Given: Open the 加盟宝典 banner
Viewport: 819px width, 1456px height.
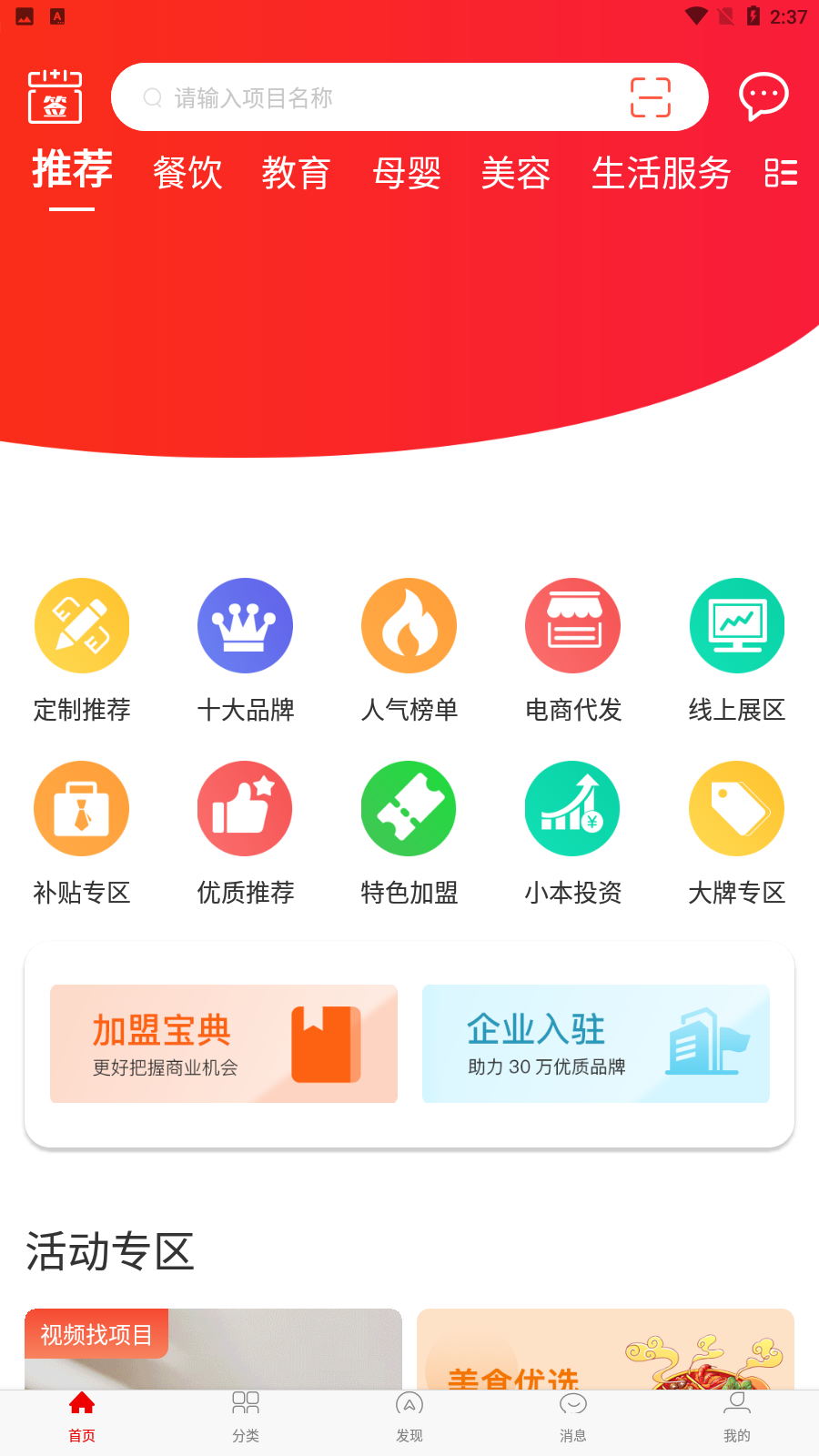Looking at the screenshot, I should pos(224,1044).
